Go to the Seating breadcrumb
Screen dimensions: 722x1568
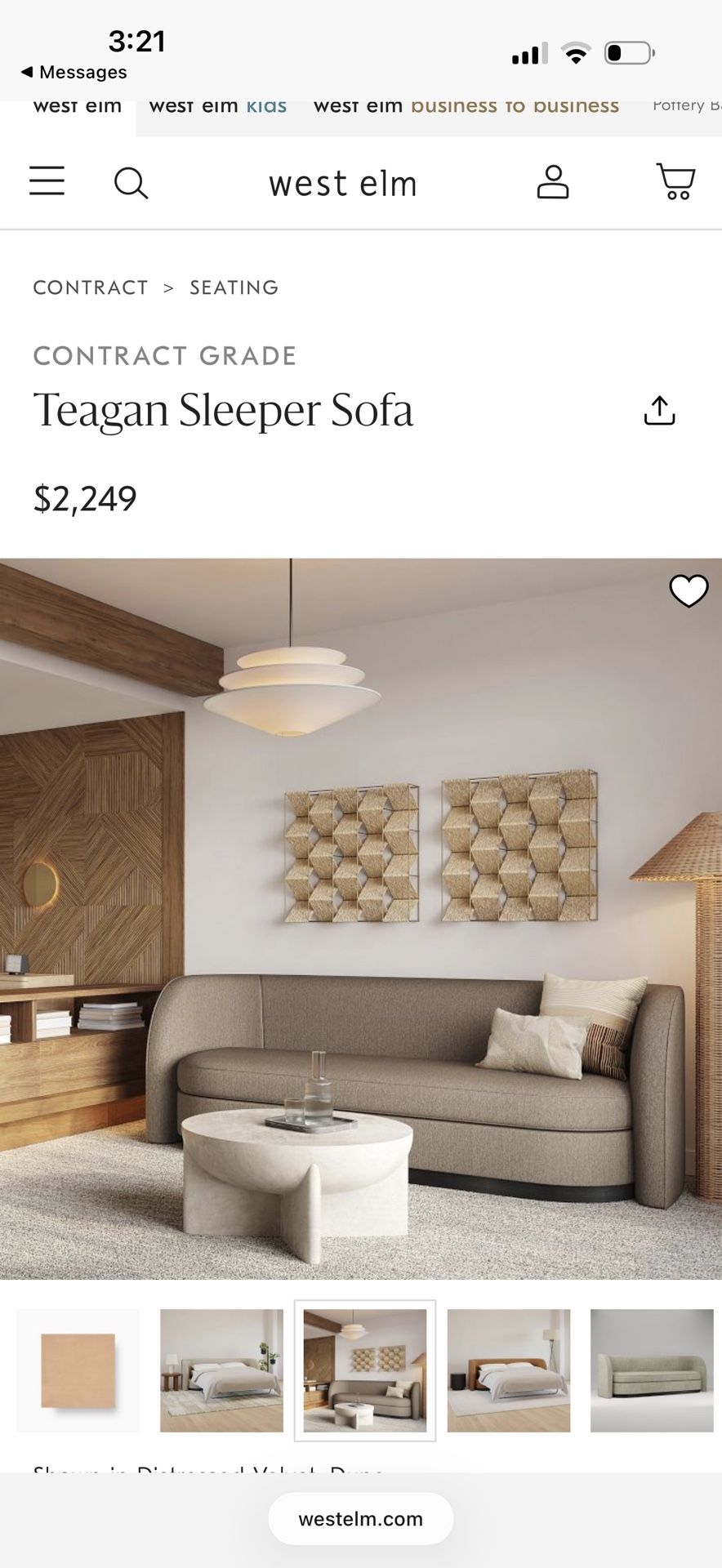tap(234, 287)
